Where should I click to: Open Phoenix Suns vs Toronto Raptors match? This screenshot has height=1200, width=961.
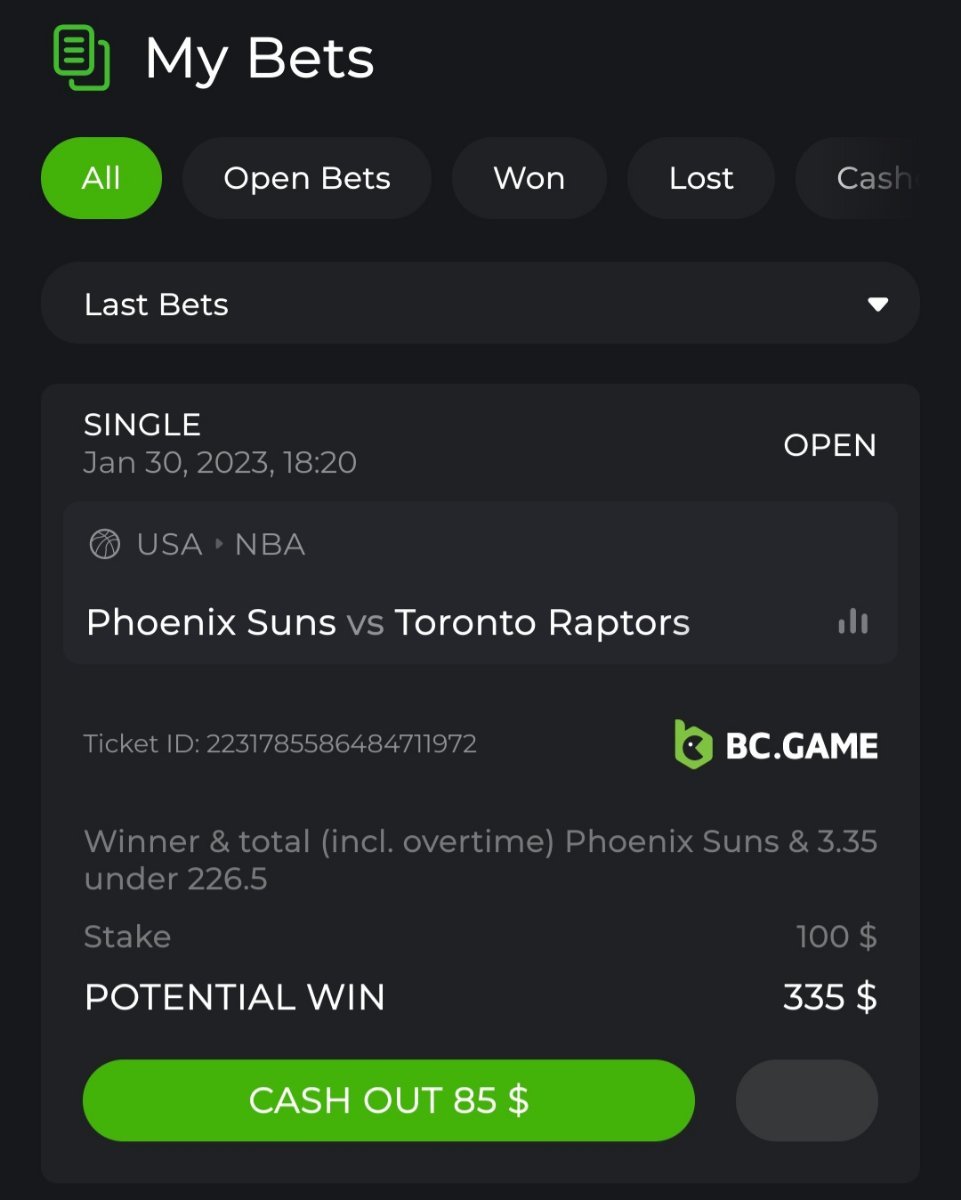tap(388, 623)
